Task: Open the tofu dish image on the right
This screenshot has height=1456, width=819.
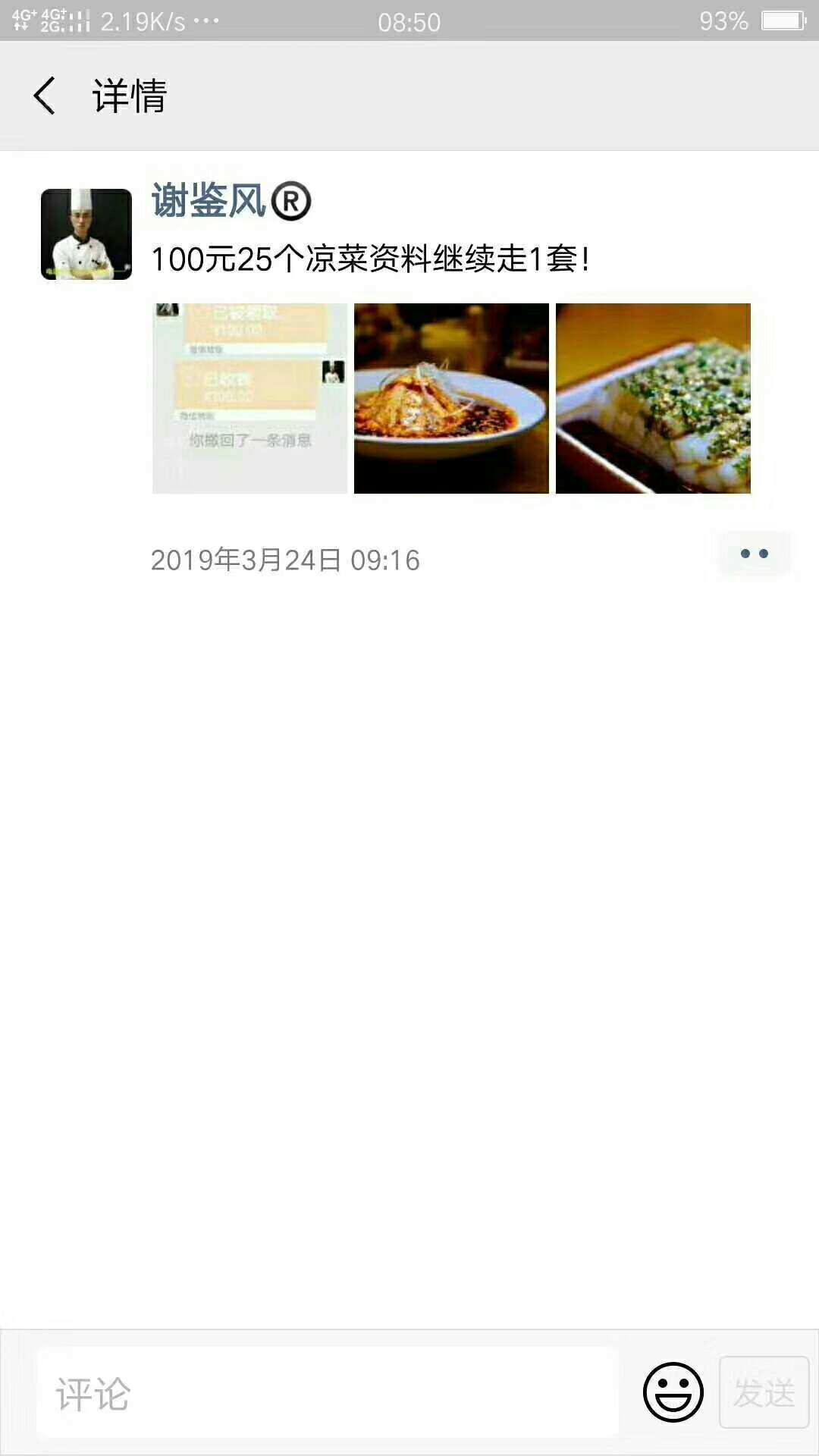Action: (652, 397)
